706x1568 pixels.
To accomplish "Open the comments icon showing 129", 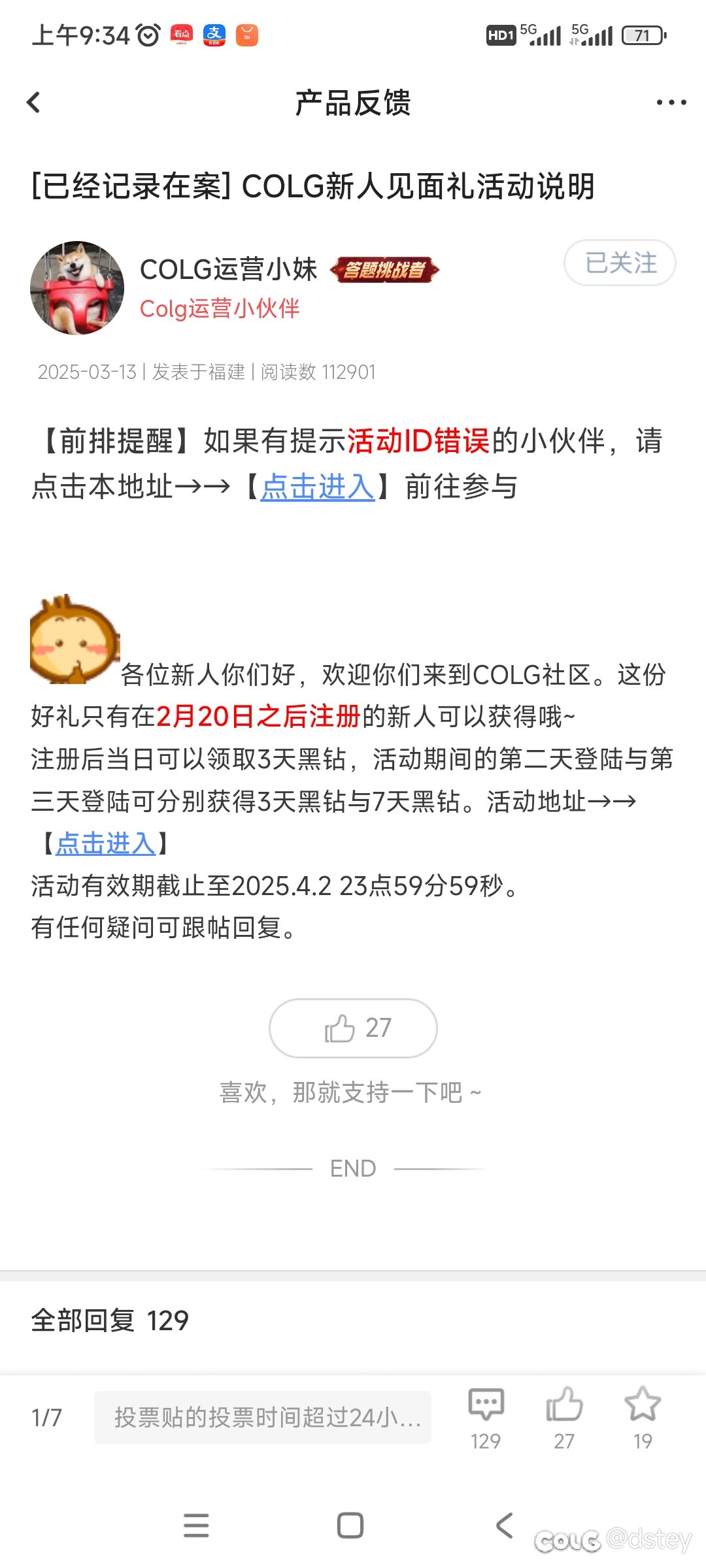I will pos(486,1418).
